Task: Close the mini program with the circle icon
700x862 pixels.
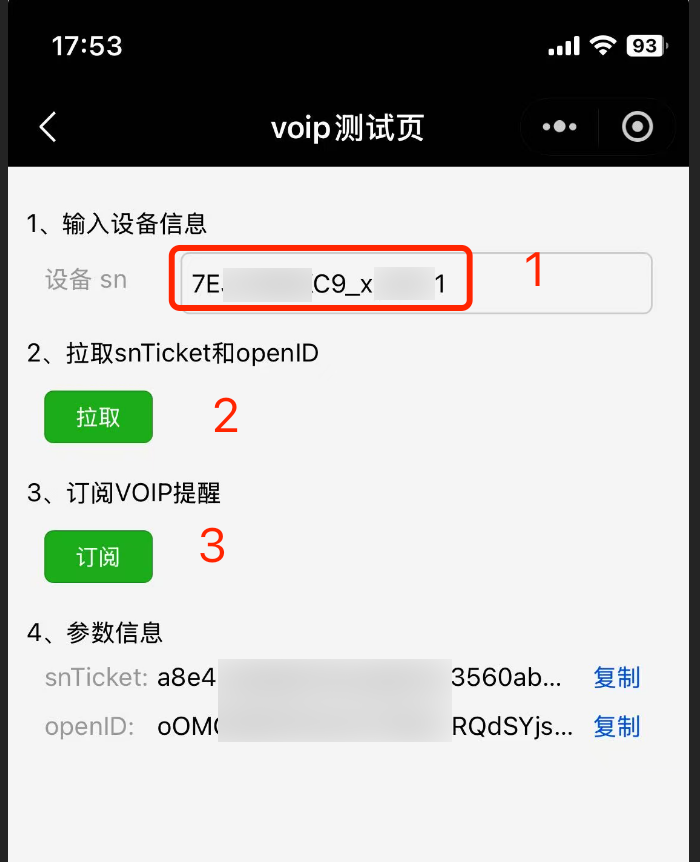Action: 637,127
